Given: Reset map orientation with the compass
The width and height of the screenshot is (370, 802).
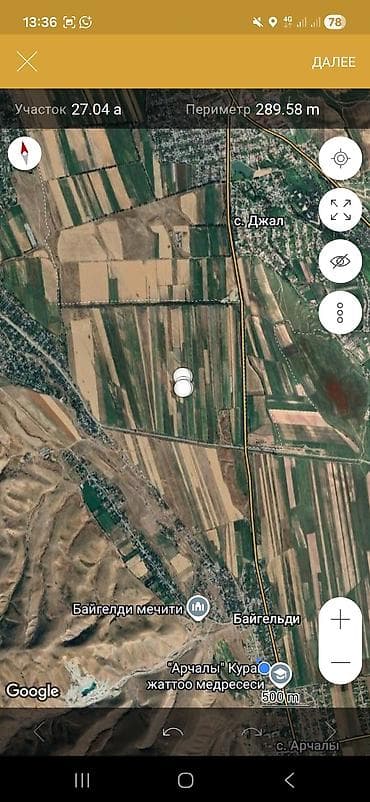Looking at the screenshot, I should (x=25, y=153).
